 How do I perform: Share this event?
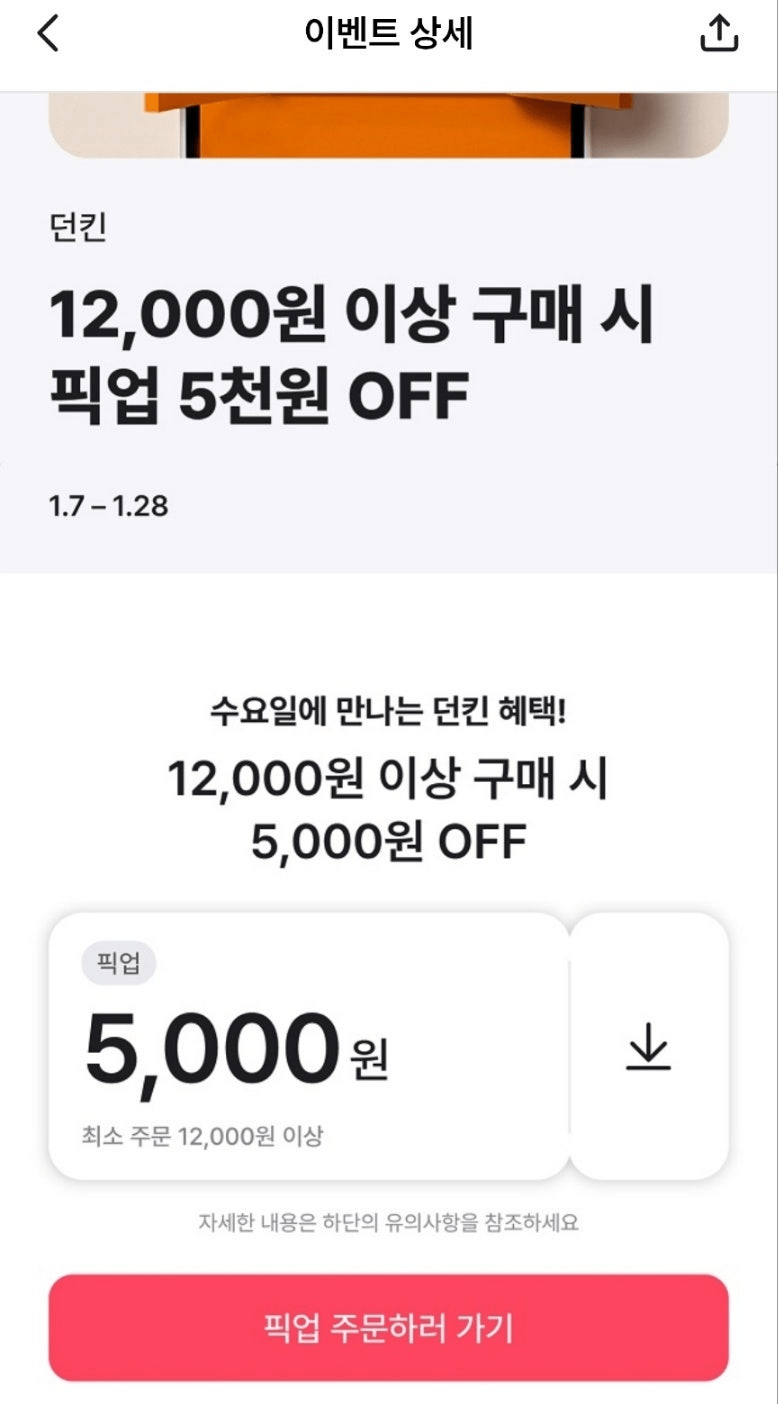tap(718, 34)
